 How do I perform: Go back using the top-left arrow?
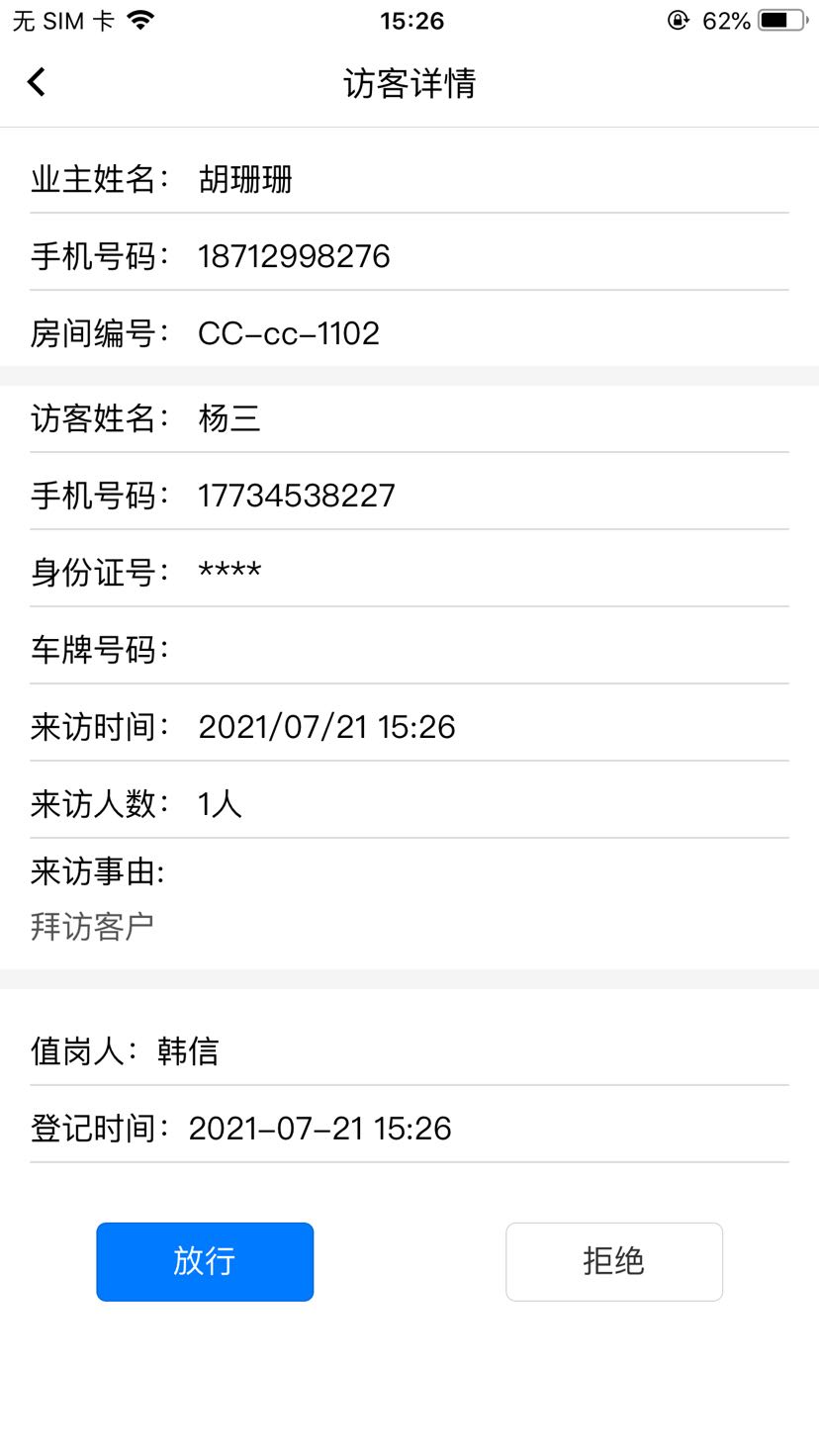tap(37, 82)
